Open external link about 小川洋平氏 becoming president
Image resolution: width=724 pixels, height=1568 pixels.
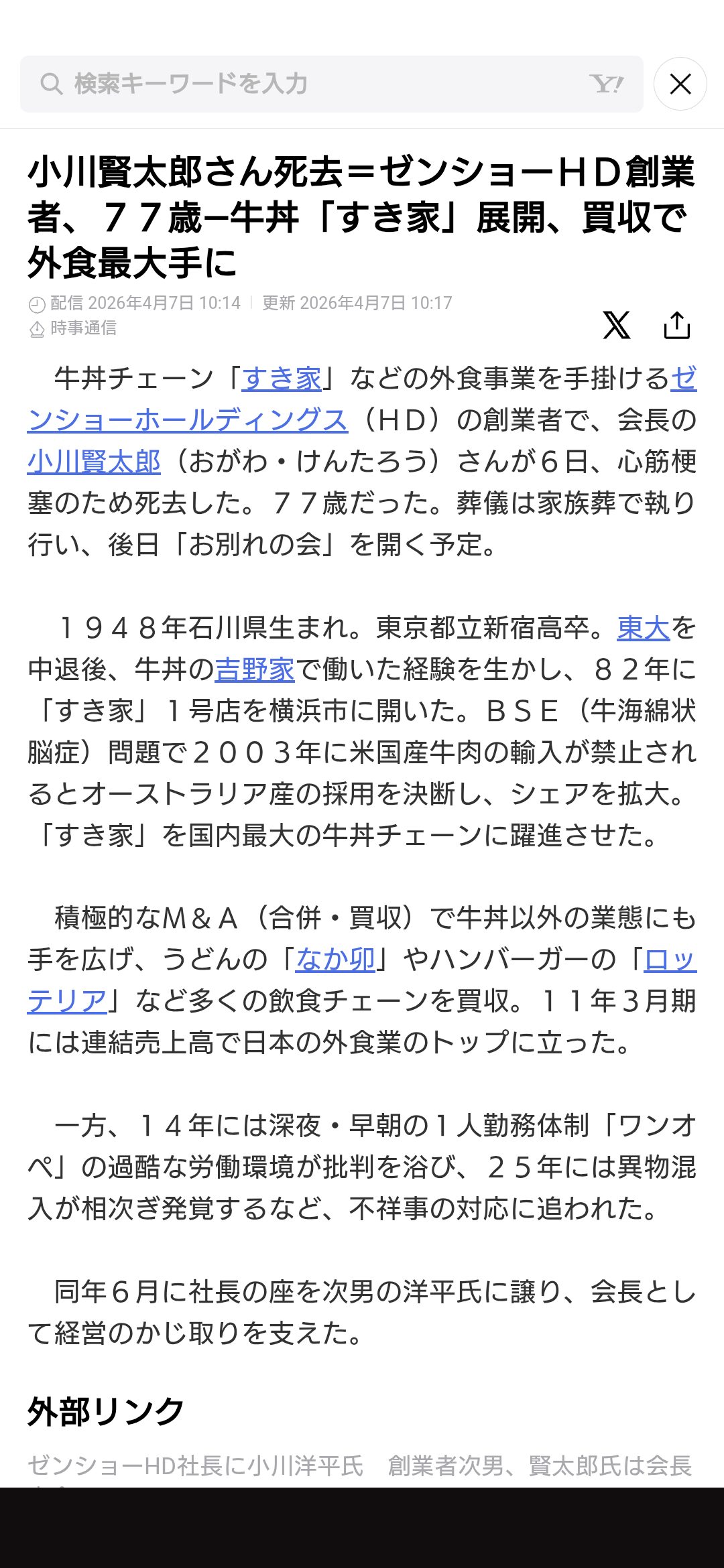tap(359, 1466)
